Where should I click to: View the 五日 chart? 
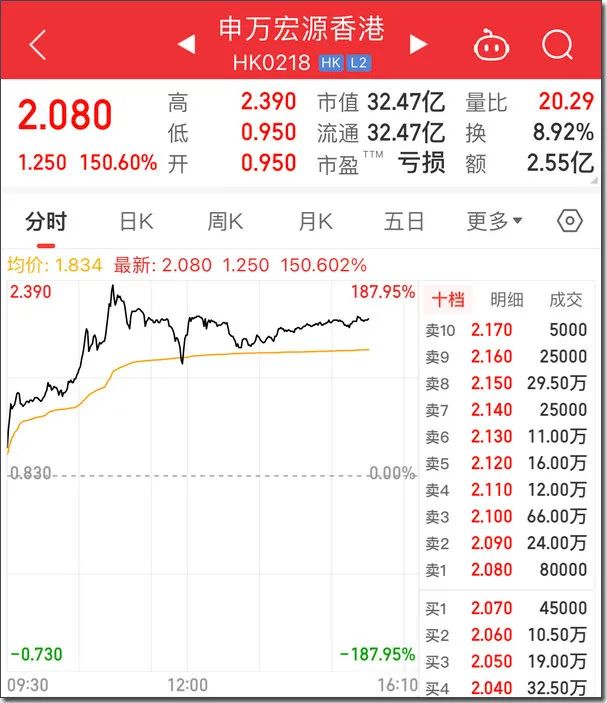pos(404,222)
